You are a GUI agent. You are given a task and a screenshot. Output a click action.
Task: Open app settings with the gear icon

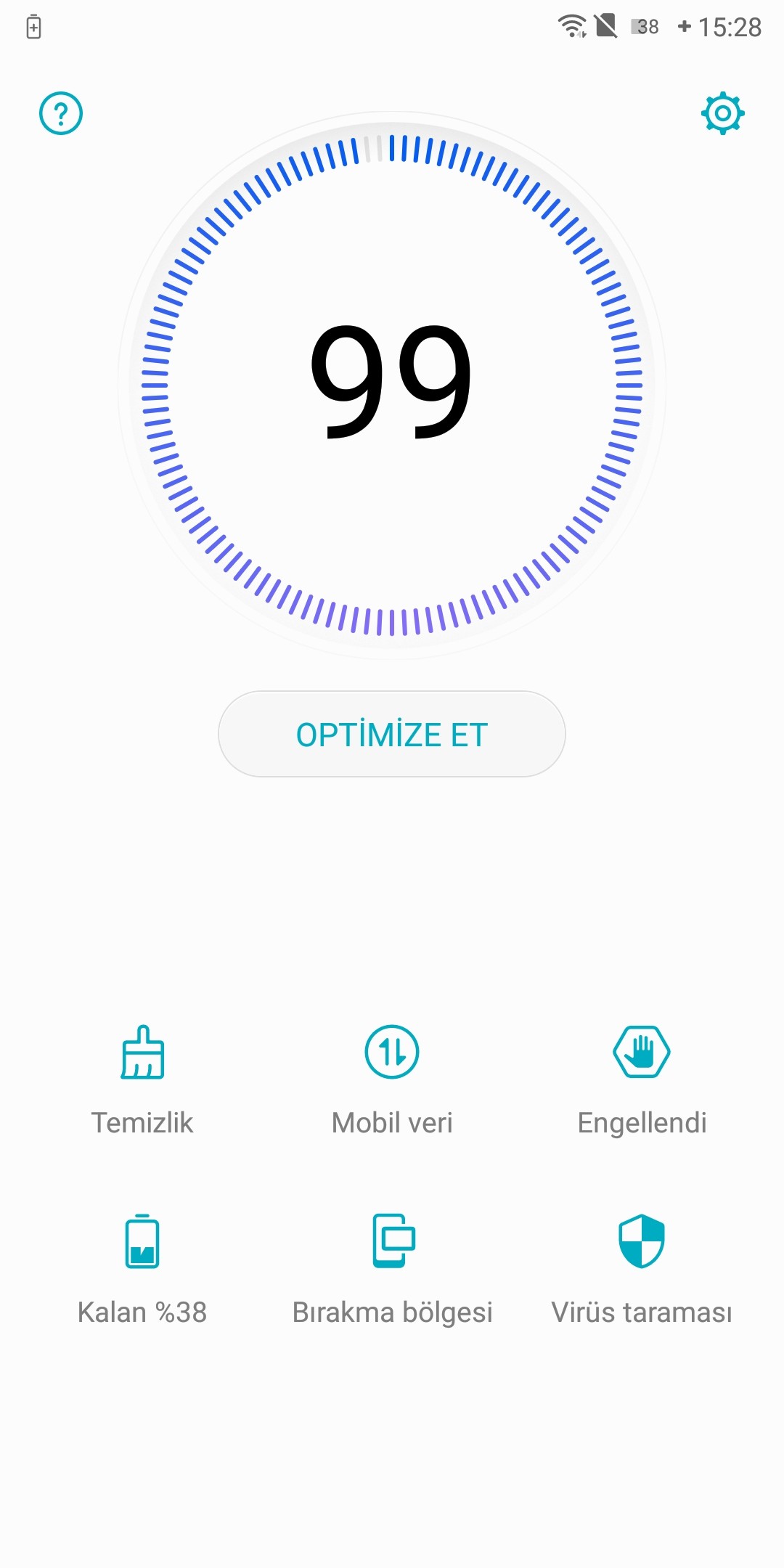pos(723,113)
